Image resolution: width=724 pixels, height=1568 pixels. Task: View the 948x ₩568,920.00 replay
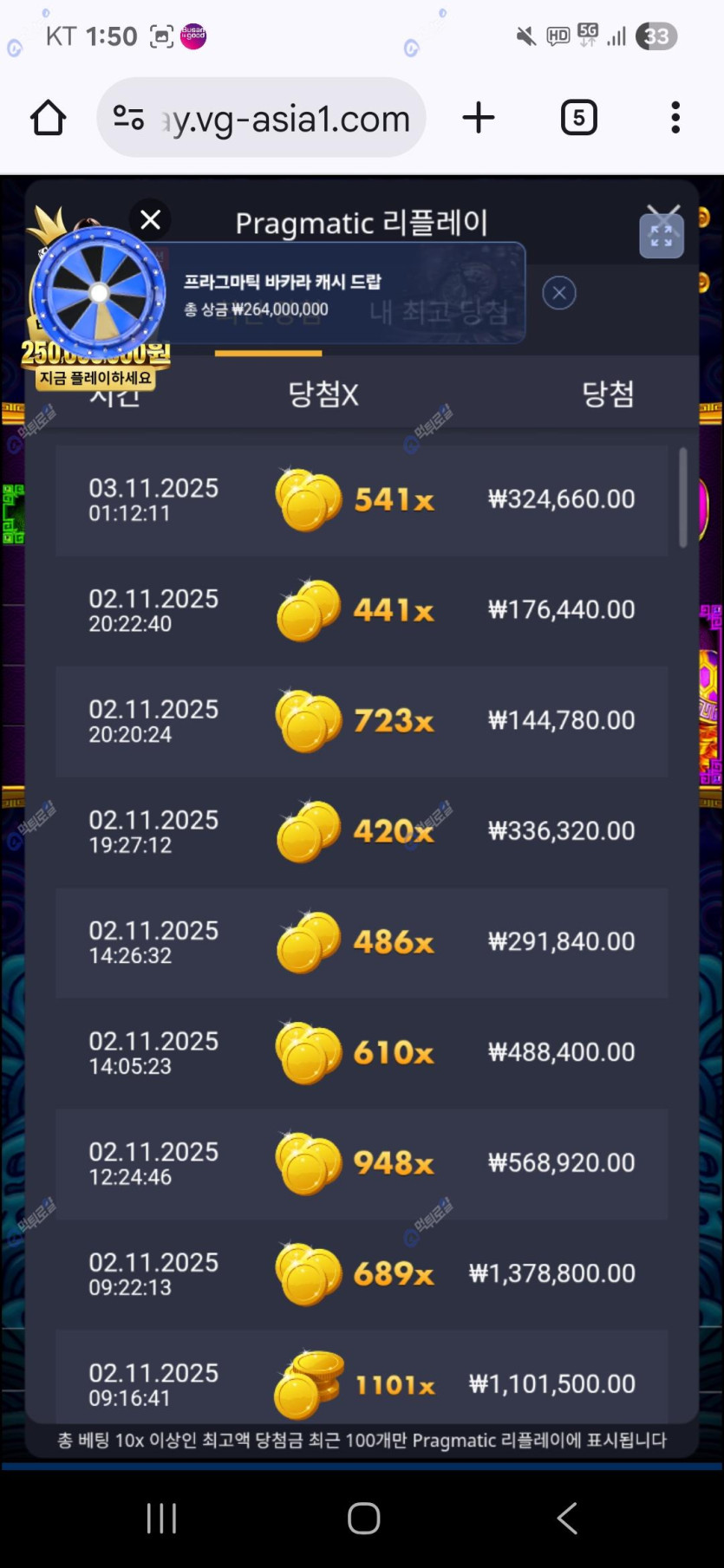point(362,1163)
